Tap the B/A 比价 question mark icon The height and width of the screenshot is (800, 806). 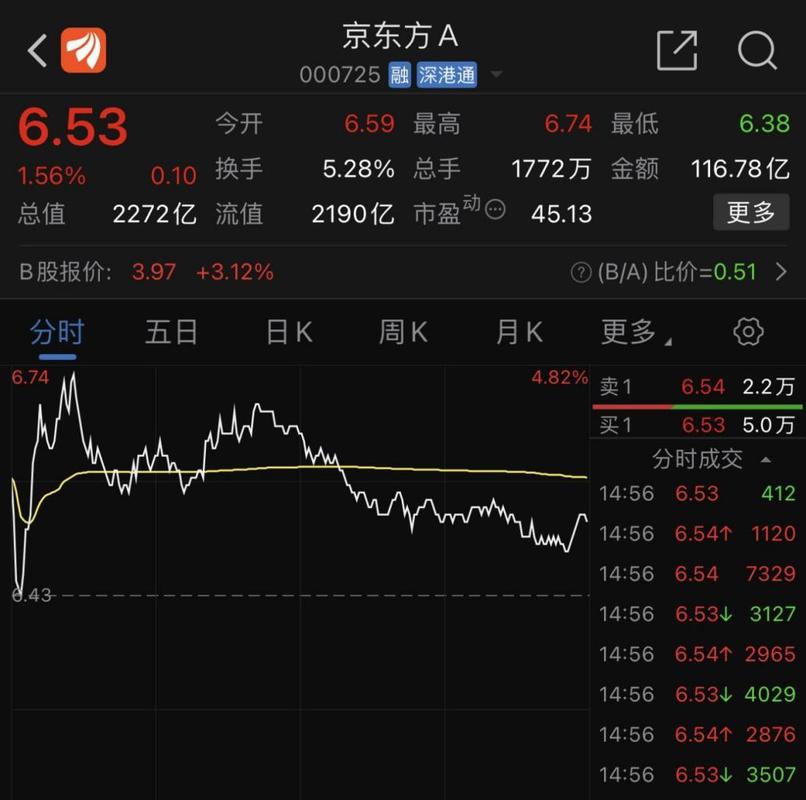pos(580,272)
